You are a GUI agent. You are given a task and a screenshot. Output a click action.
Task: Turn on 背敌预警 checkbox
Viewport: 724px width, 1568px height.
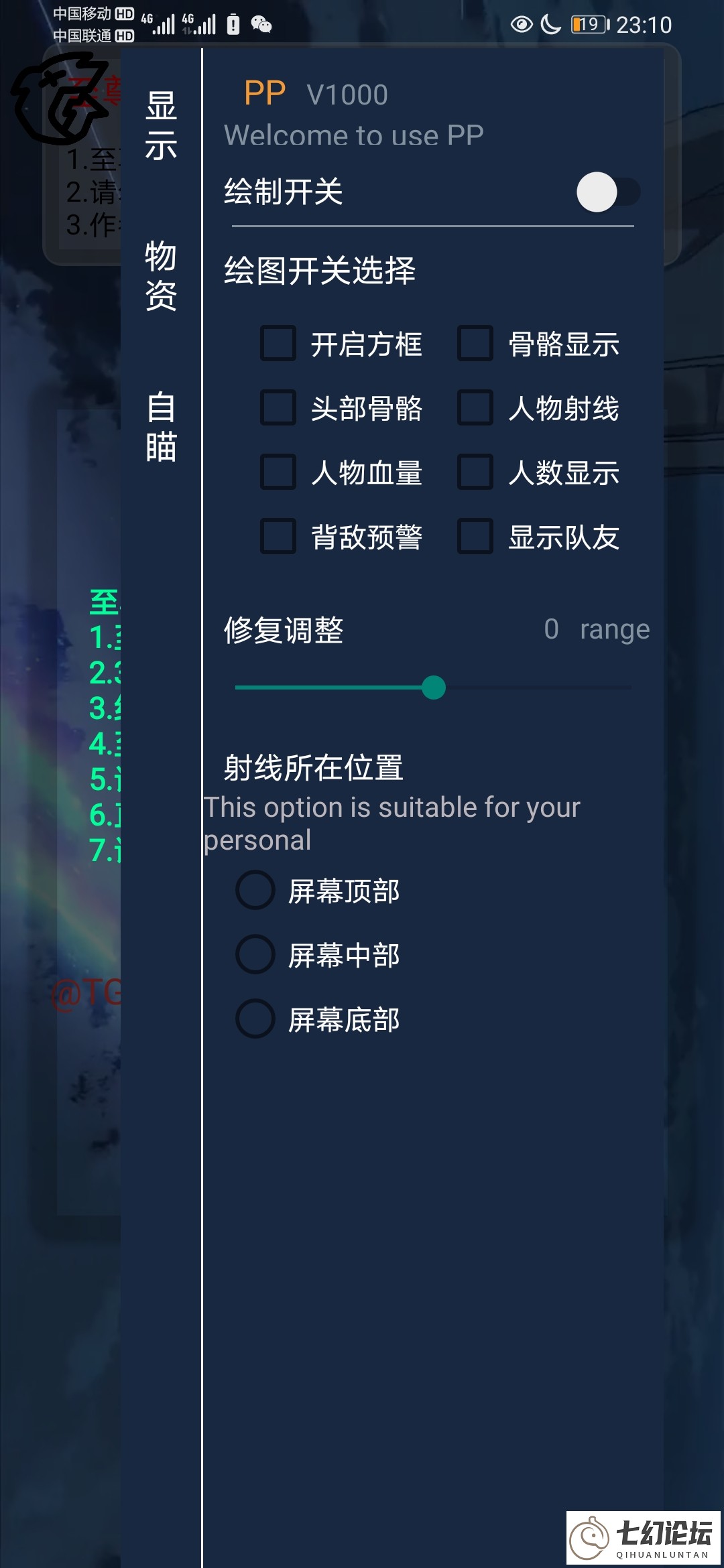pyautogui.click(x=278, y=536)
